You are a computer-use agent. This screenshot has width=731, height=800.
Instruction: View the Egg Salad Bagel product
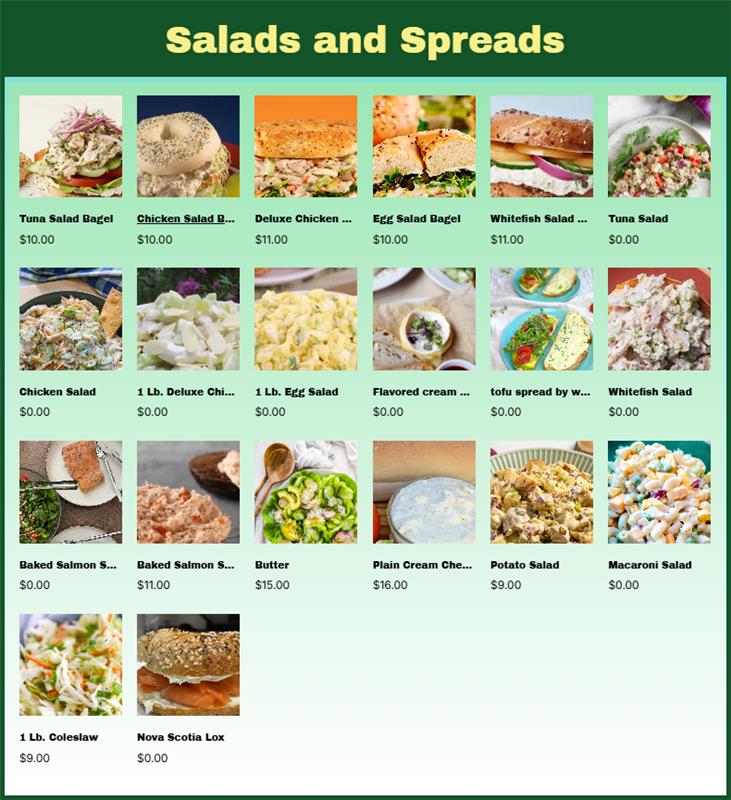(423, 147)
